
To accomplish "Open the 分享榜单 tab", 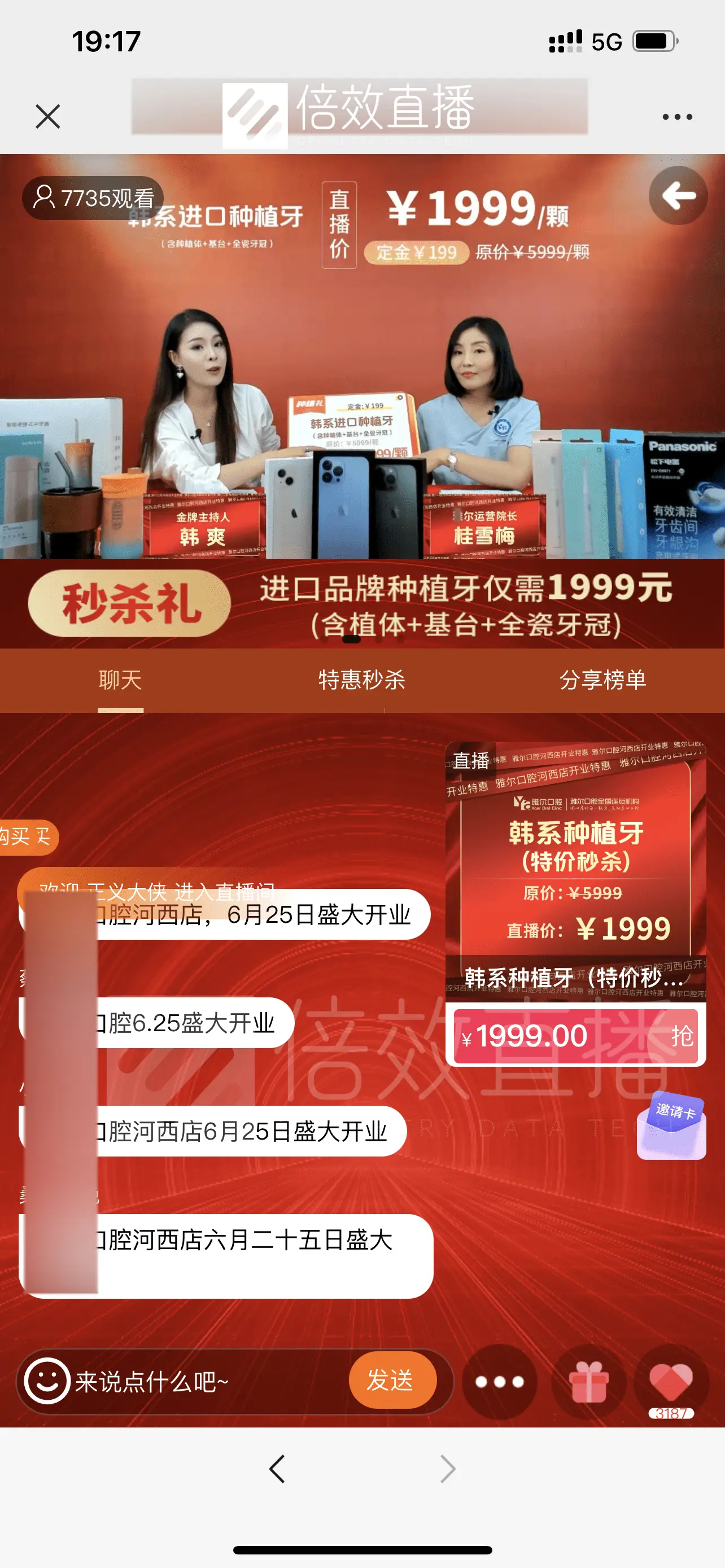I will click(x=602, y=680).
